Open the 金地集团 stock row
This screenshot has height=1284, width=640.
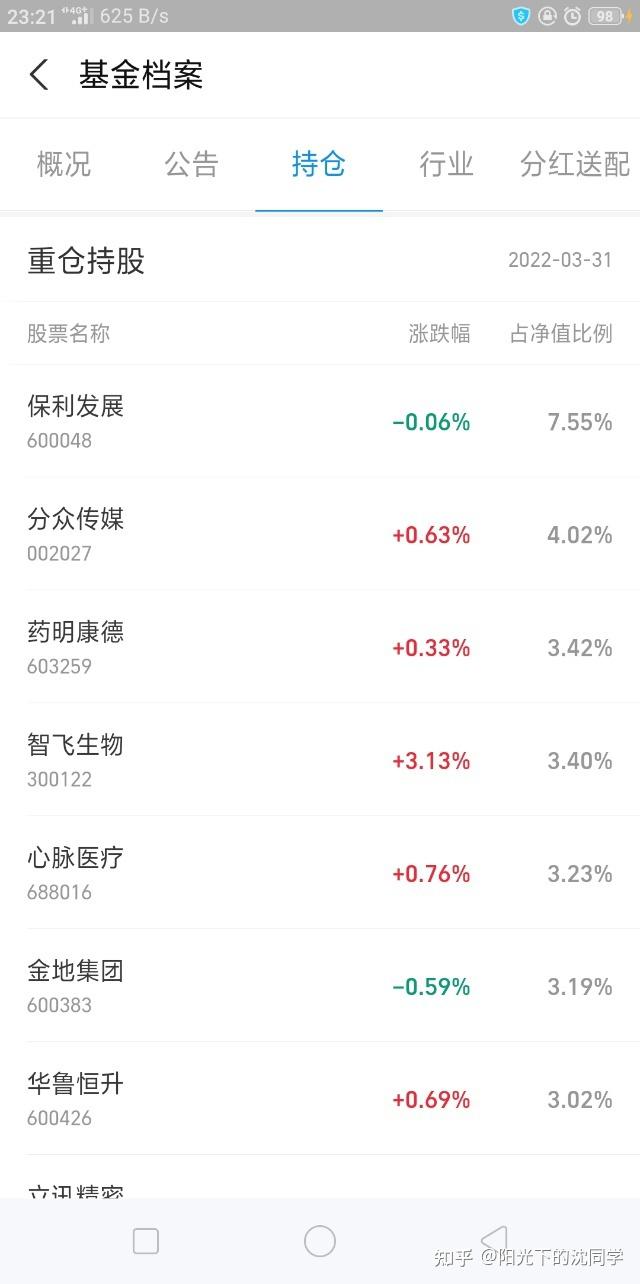(320, 986)
